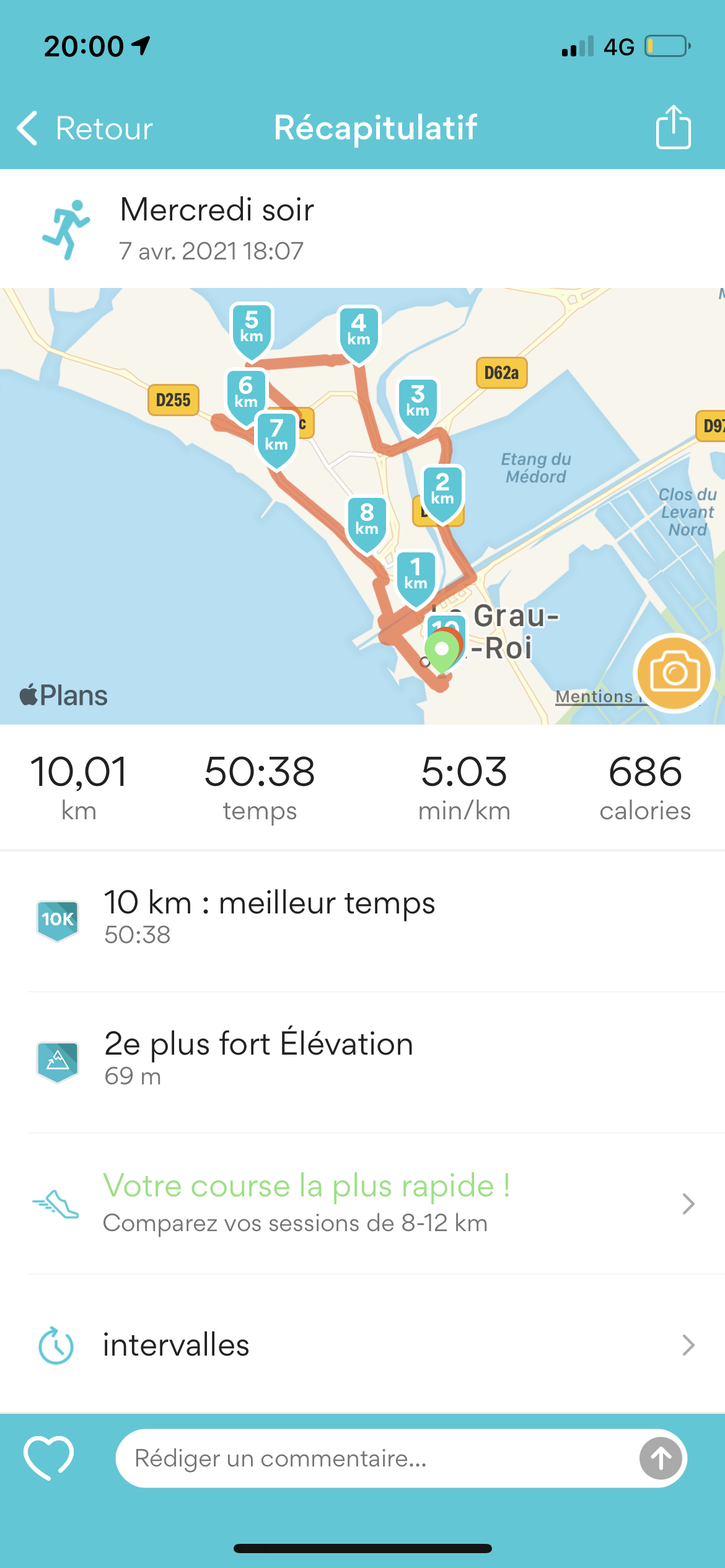This screenshot has height=1568, width=725.
Task: Open the fastest run comparison row
Action: [x=362, y=1203]
